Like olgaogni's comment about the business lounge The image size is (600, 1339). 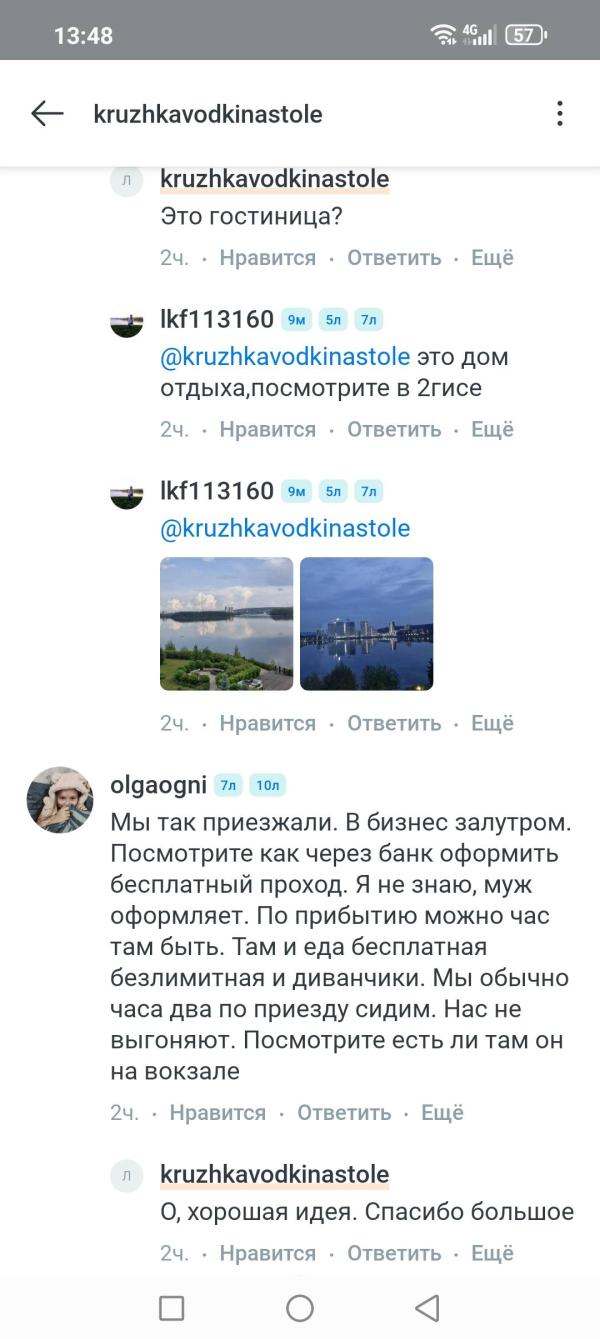click(x=217, y=1113)
